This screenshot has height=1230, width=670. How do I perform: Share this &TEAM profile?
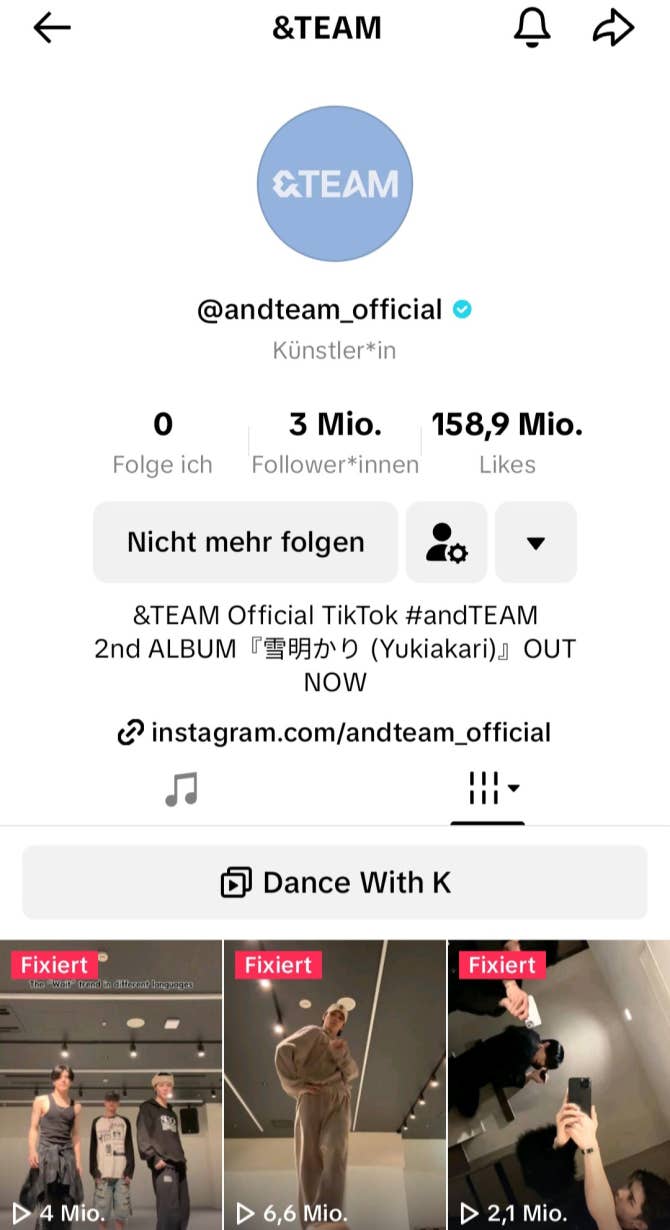click(613, 28)
